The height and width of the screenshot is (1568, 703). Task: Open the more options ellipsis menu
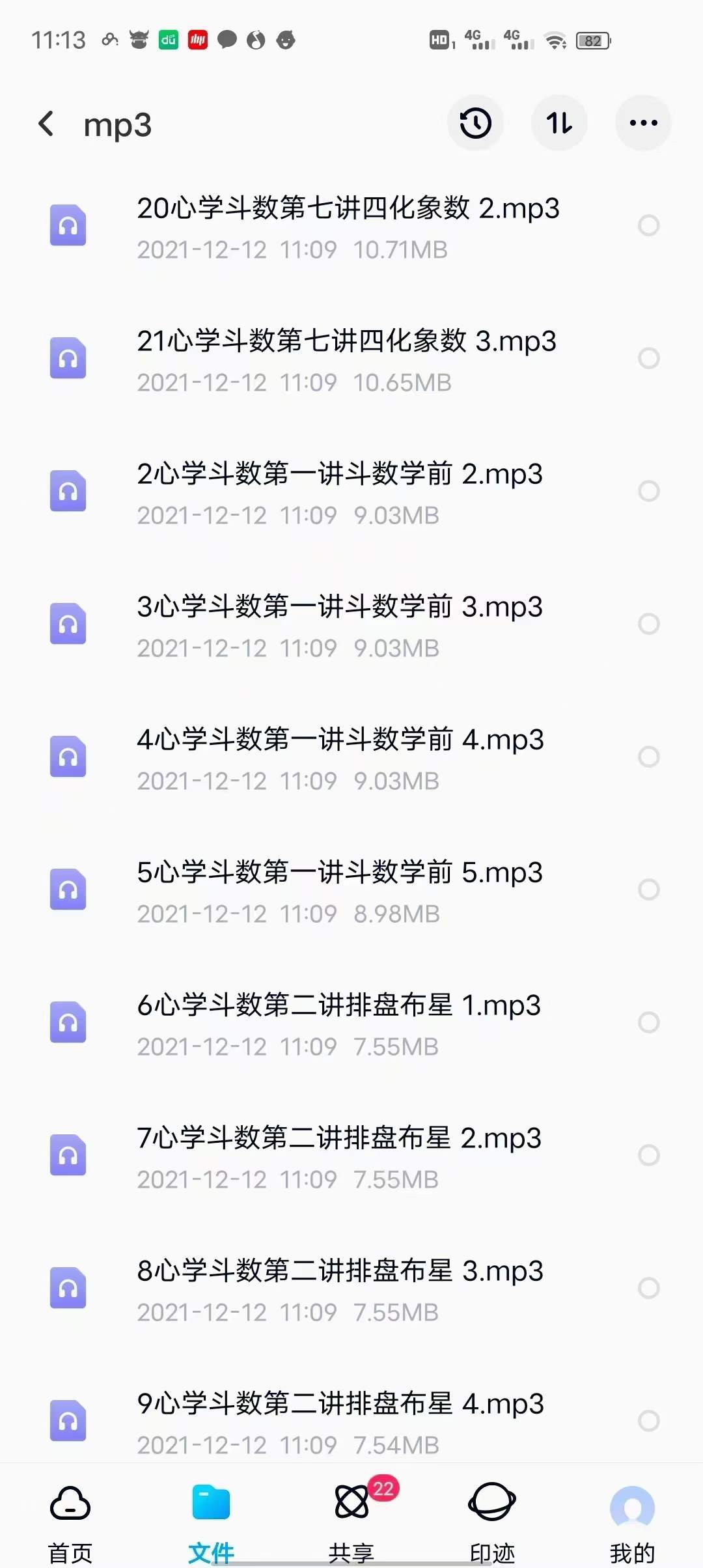(x=642, y=123)
